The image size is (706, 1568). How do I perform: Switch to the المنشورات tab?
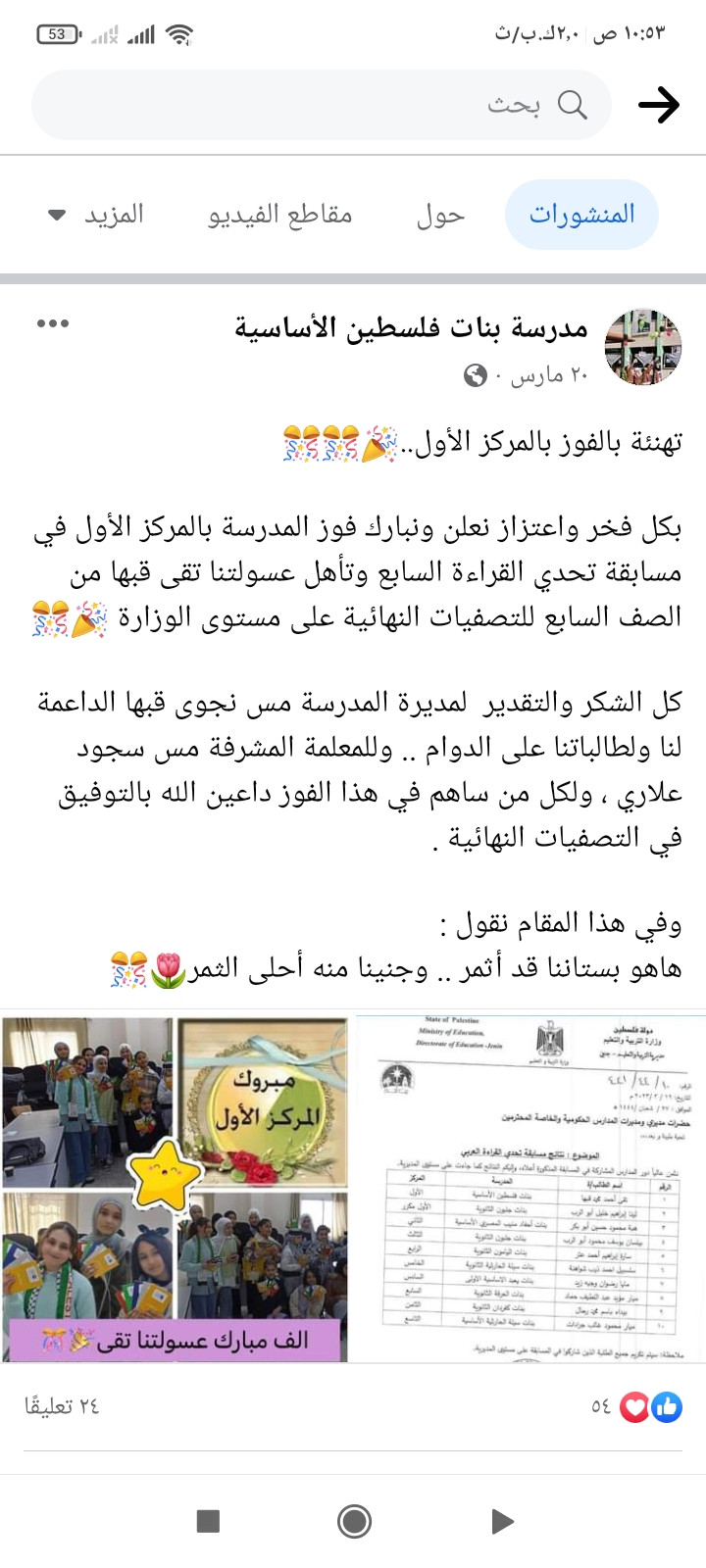click(x=581, y=215)
